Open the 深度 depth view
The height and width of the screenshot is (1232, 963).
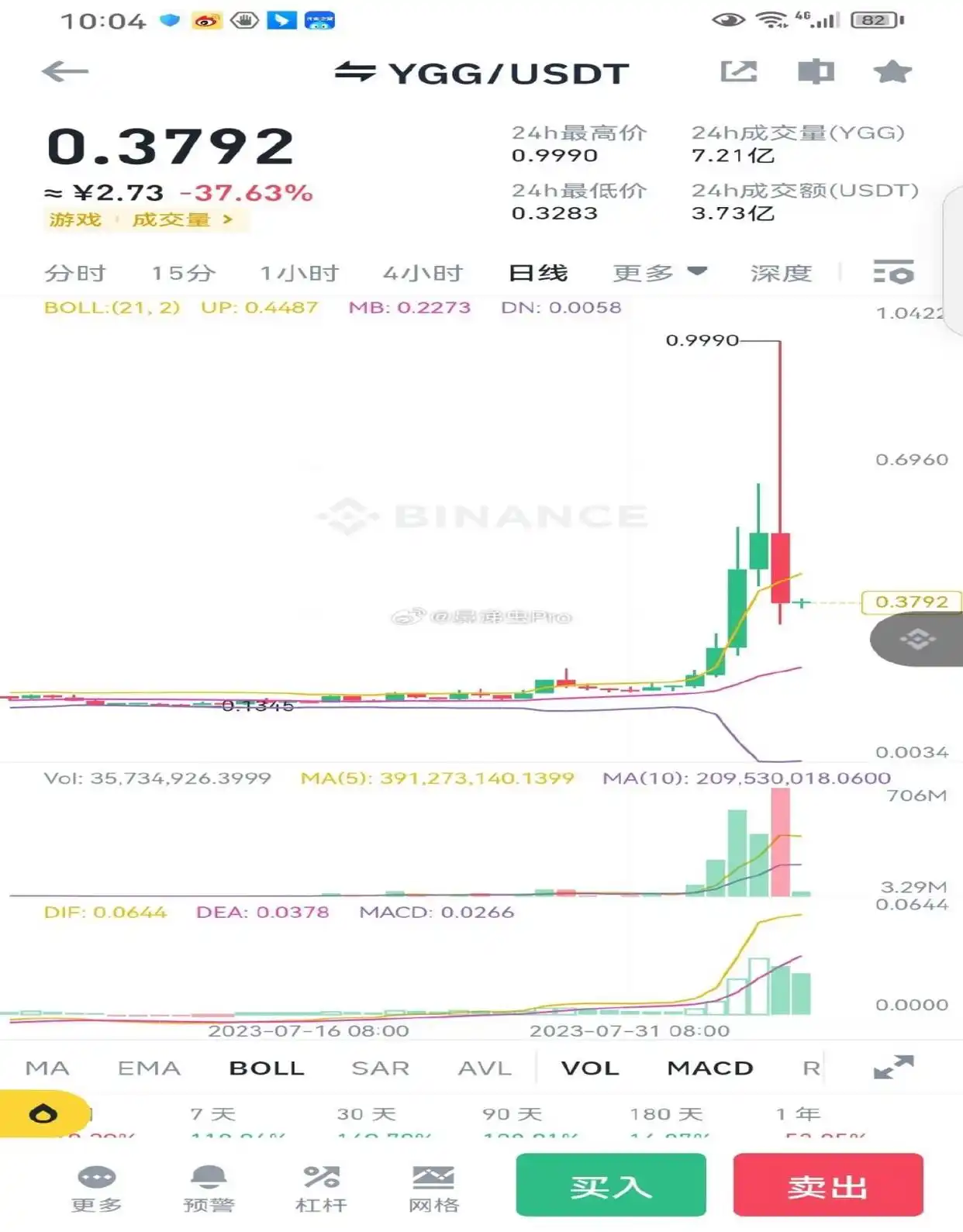[781, 273]
